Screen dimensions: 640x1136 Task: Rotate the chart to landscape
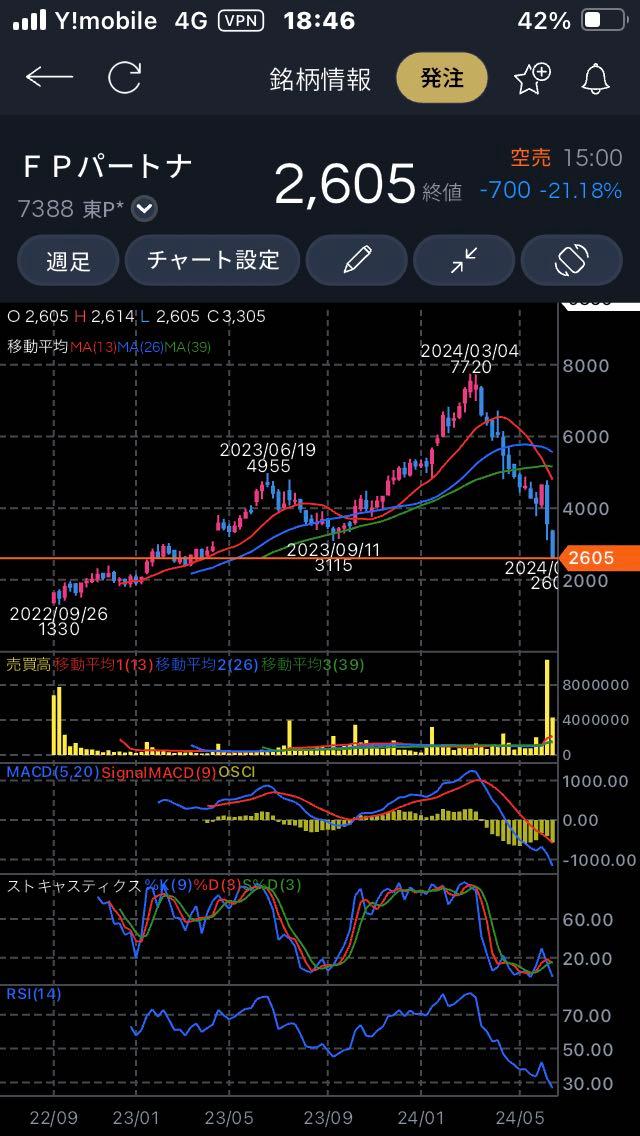coord(572,261)
